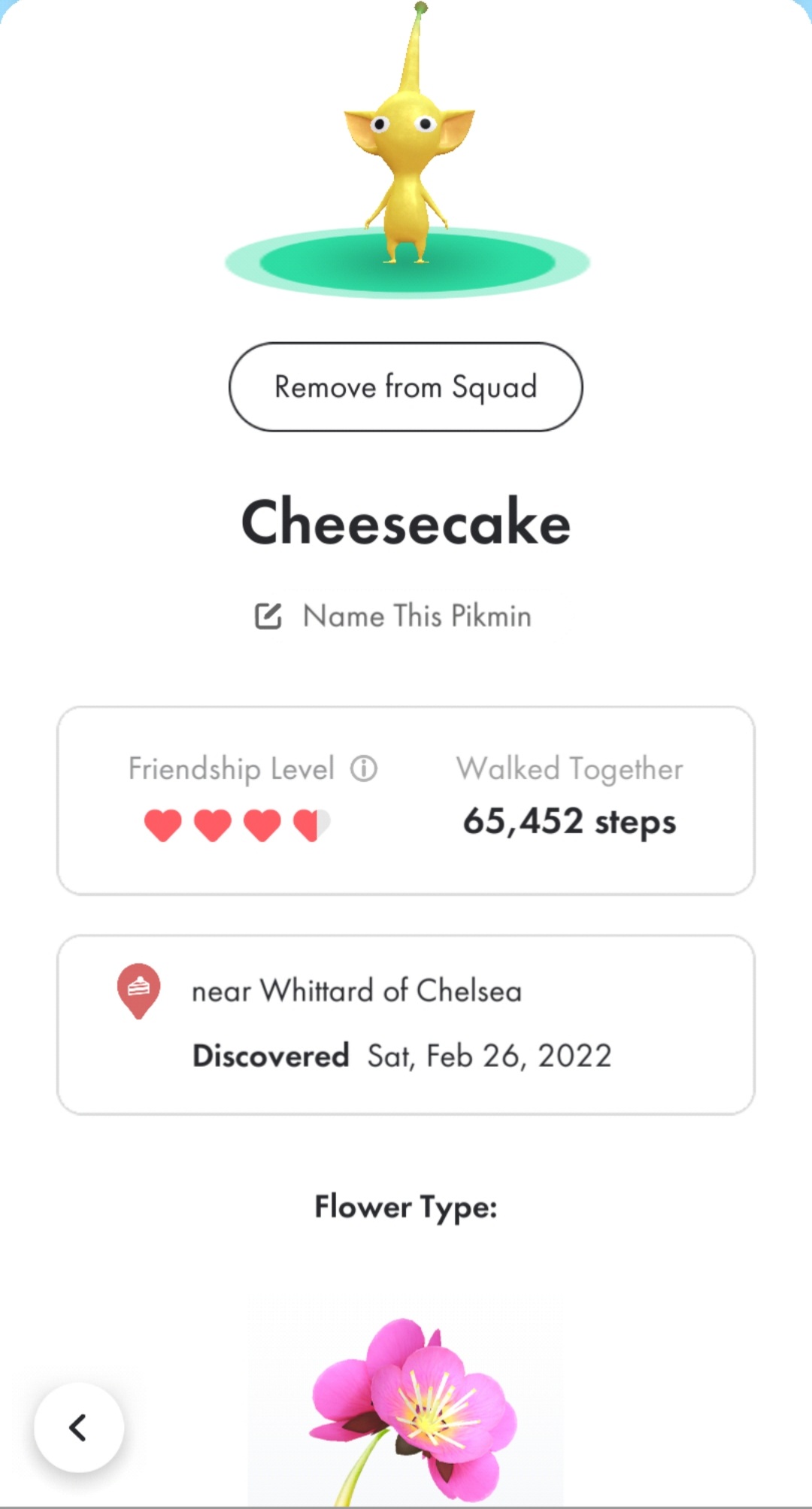
Task: Edit name via Name This Pikmin
Action: click(x=393, y=616)
